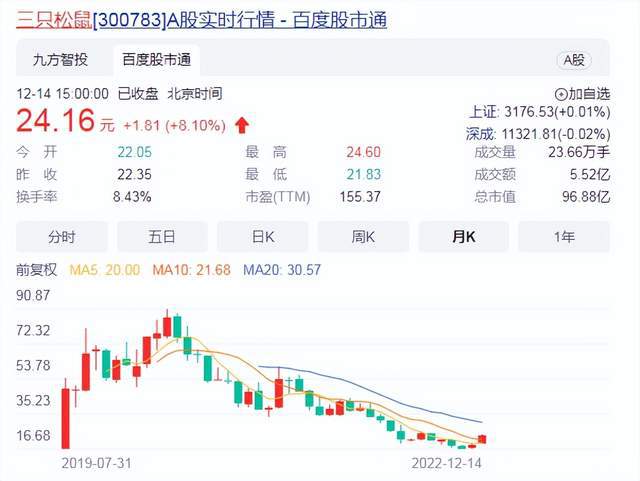This screenshot has width=640, height=481.
Task: Add stock to watchlist via 加自选
Action: point(582,94)
